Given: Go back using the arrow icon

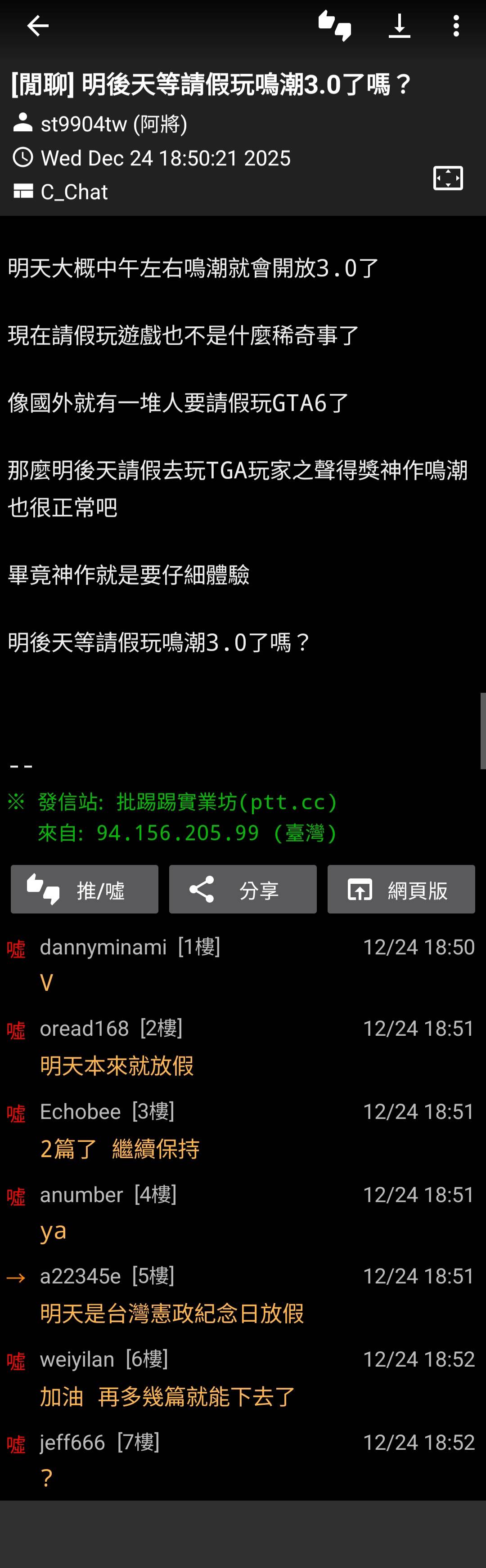Looking at the screenshot, I should (x=38, y=26).
